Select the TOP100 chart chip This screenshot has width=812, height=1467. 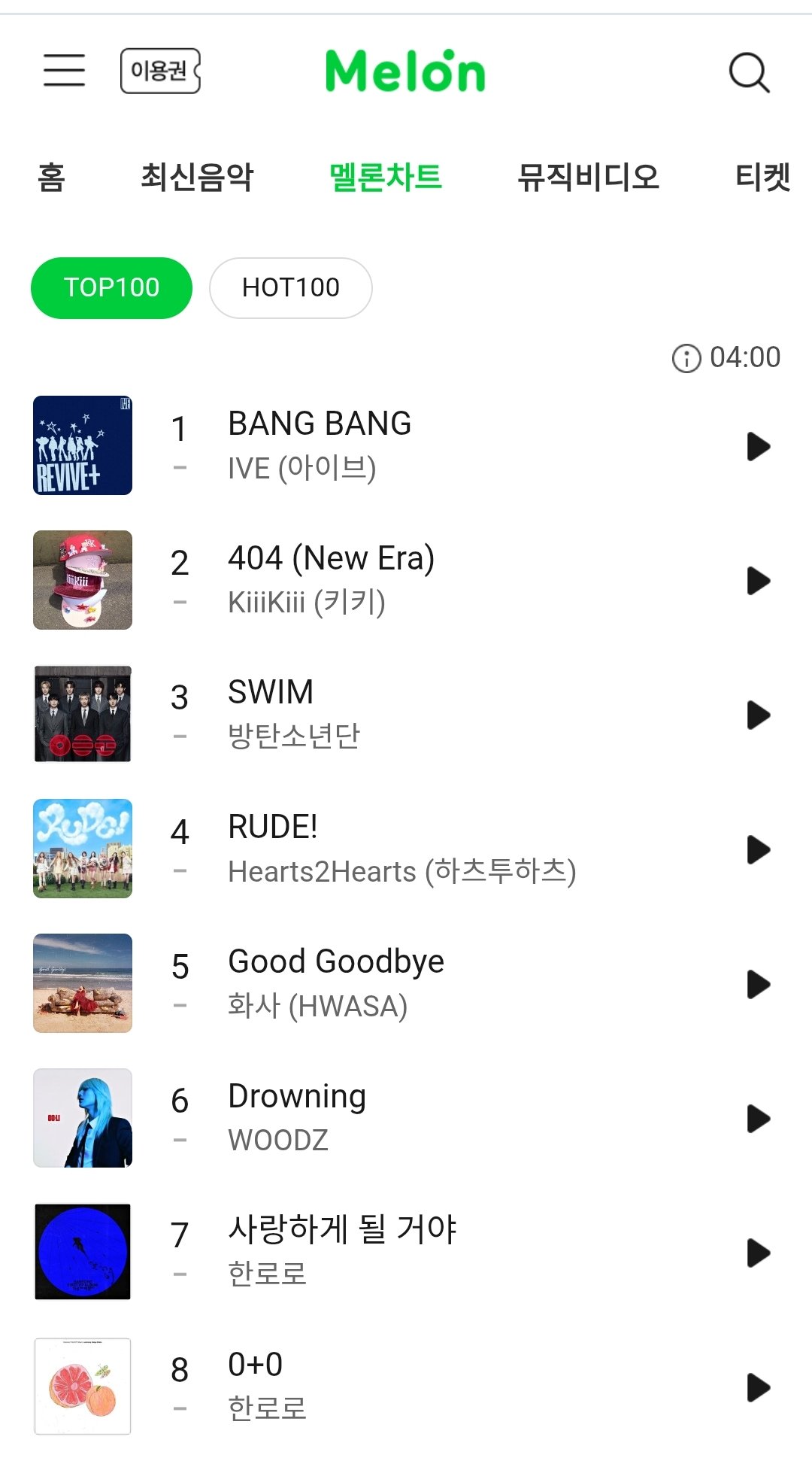point(111,287)
